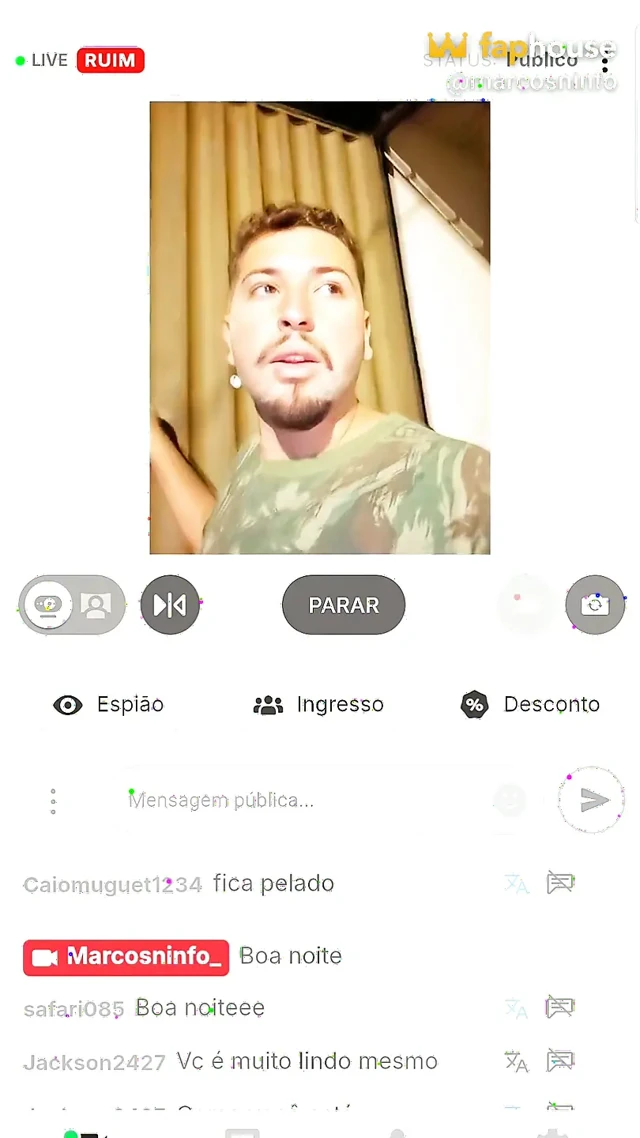The image size is (640, 1138).
Task: Translate Jackson2427's lindo message
Action: (516, 1061)
